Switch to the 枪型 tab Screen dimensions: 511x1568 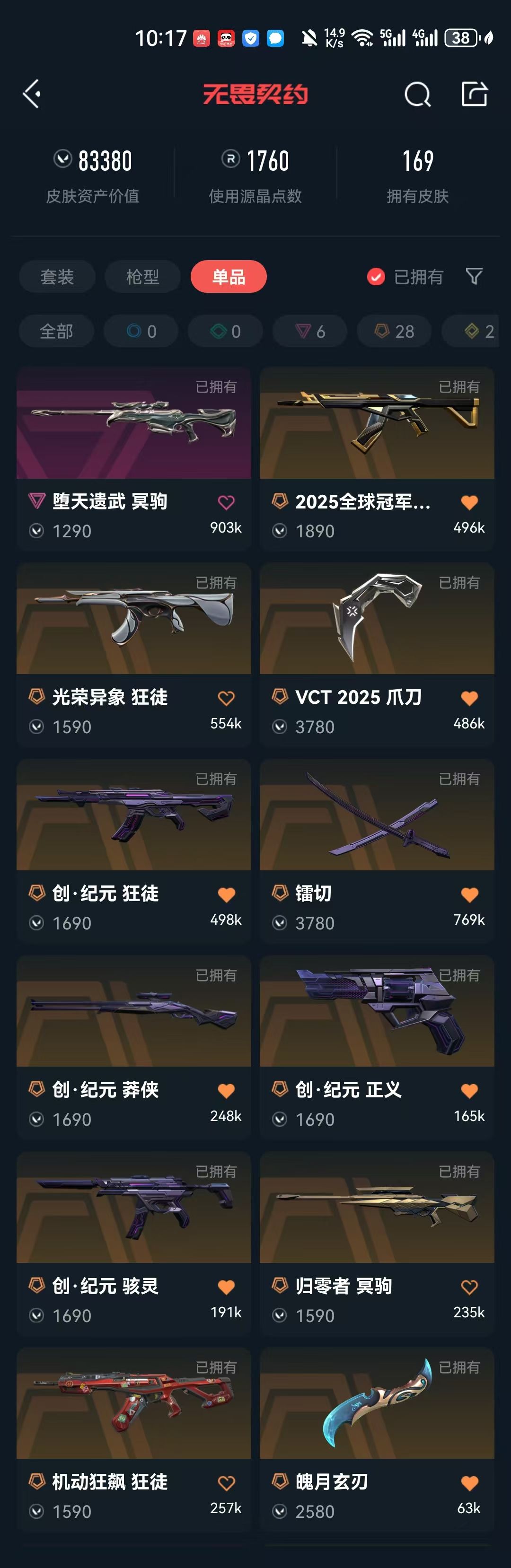tap(142, 277)
